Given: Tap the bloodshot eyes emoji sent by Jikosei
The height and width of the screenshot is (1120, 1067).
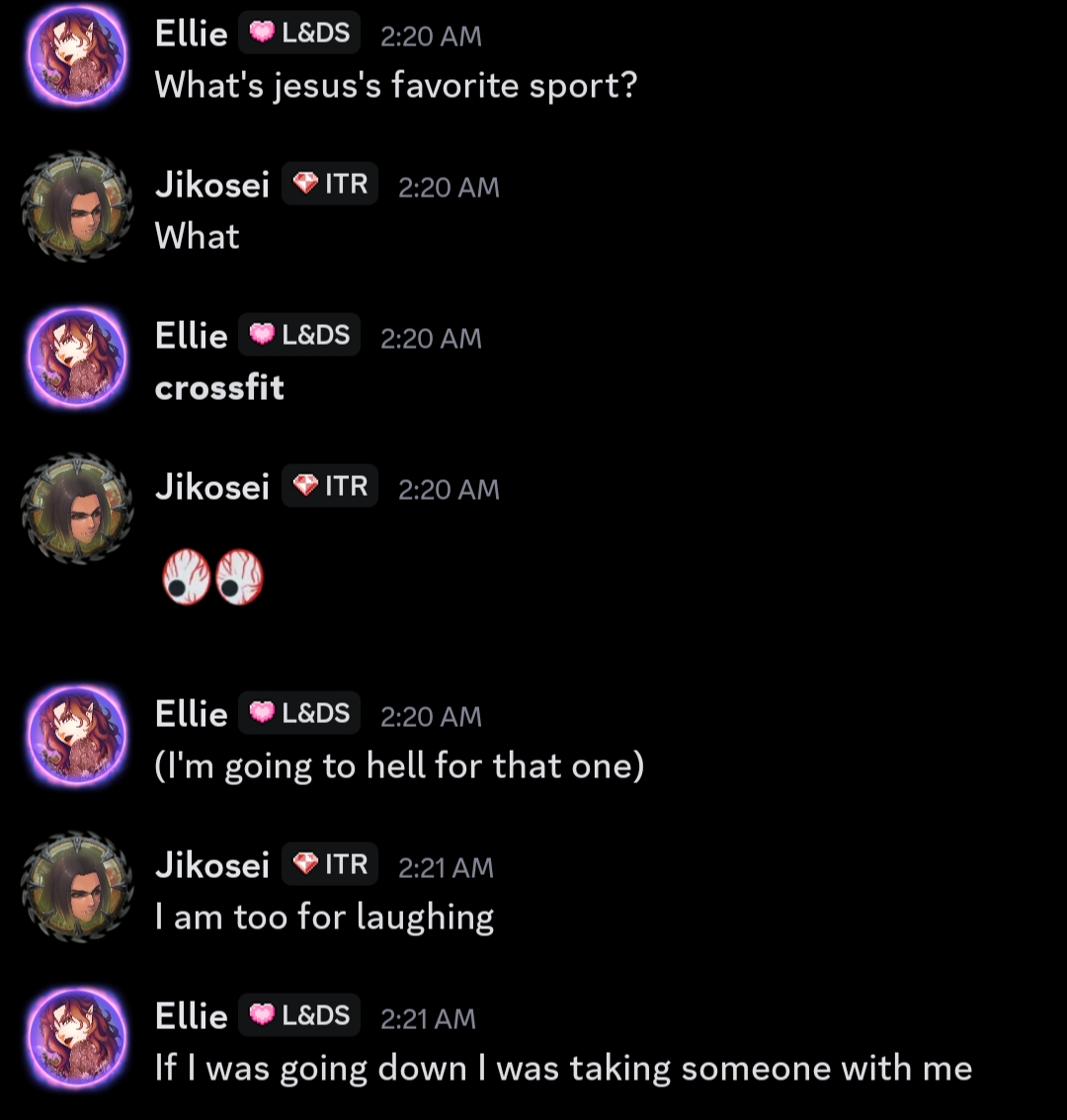Looking at the screenshot, I should (212, 578).
